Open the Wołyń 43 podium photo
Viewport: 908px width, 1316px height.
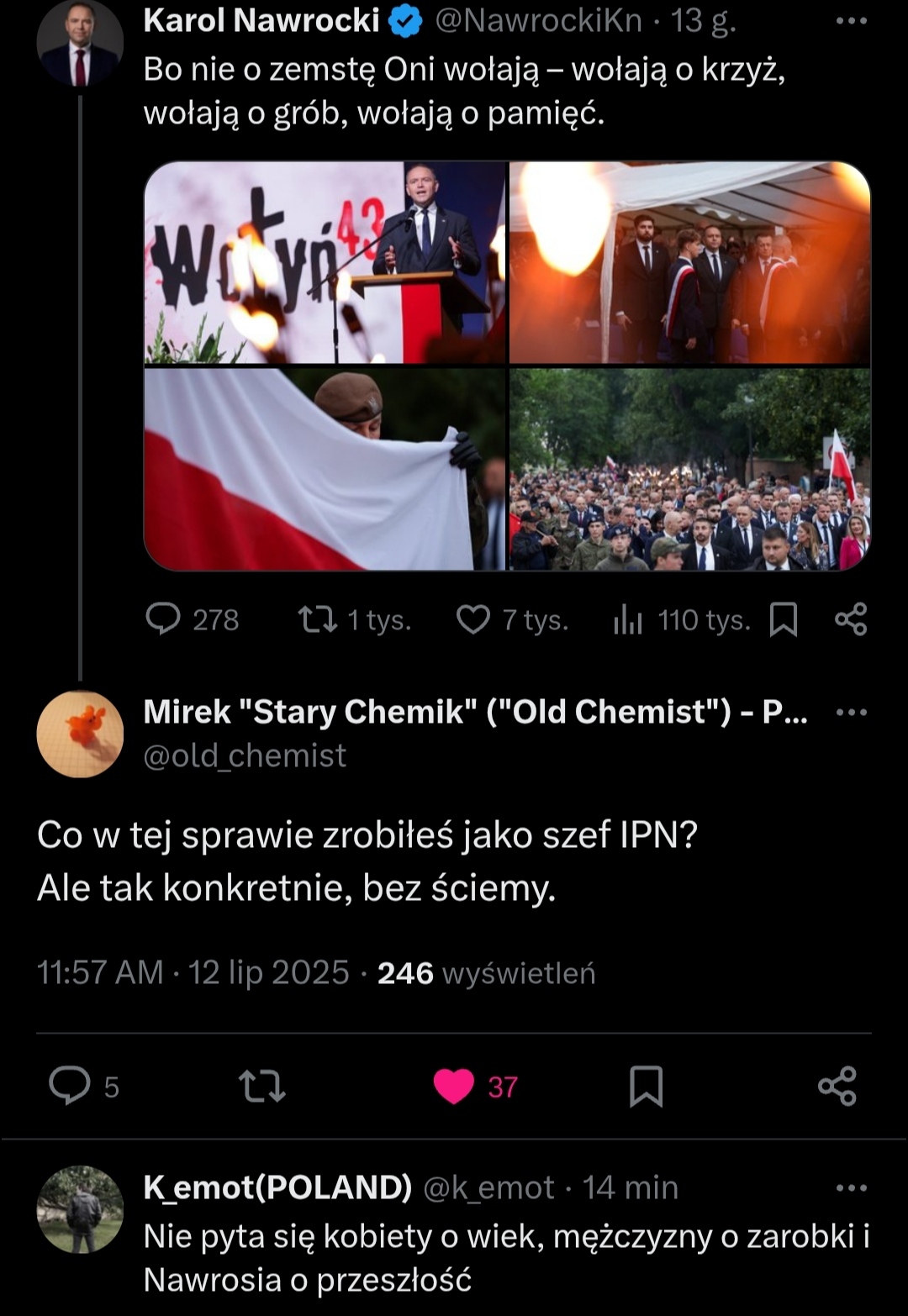point(325,262)
